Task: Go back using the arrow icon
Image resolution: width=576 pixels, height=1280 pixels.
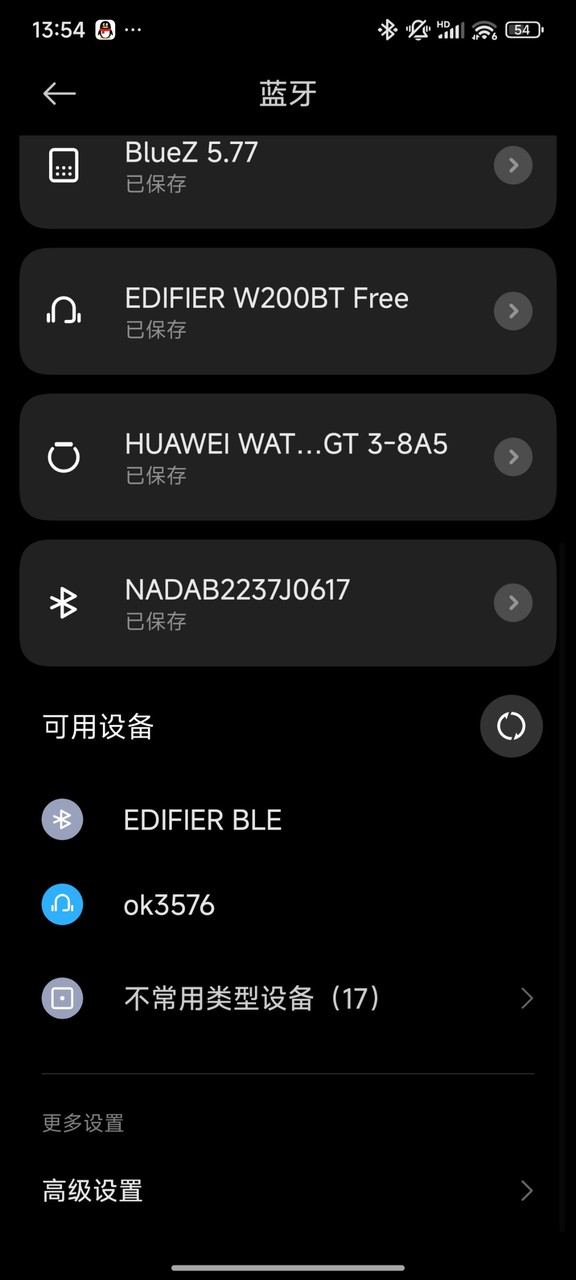Action: point(59,94)
